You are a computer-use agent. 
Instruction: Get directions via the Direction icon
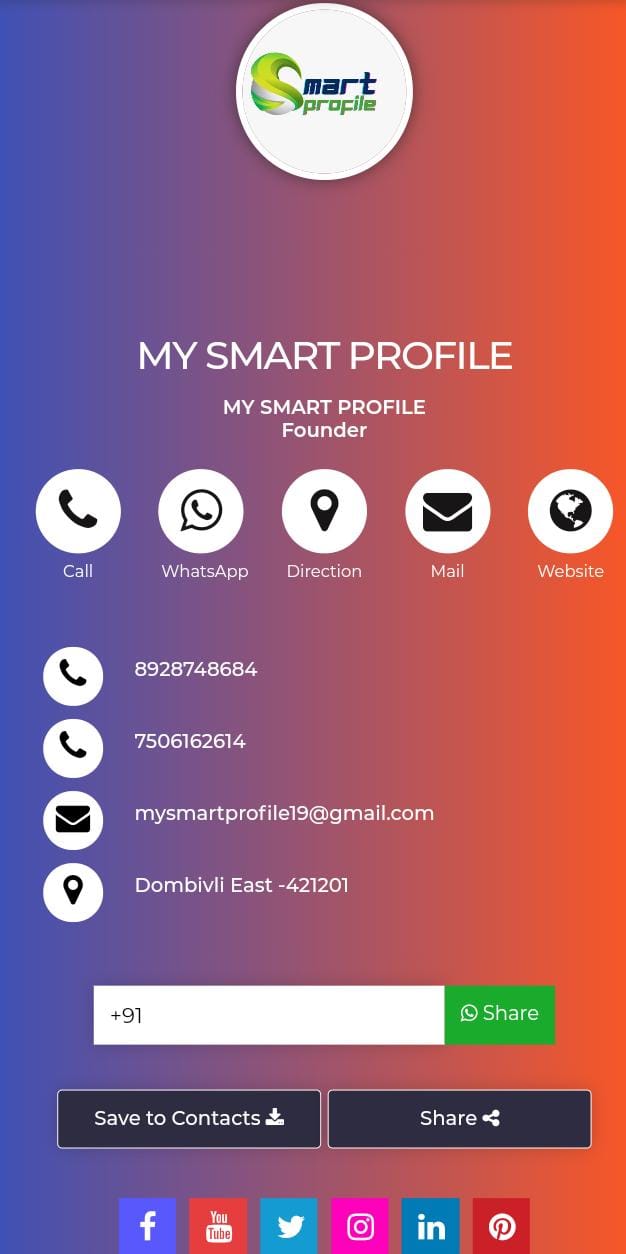[x=324, y=511]
